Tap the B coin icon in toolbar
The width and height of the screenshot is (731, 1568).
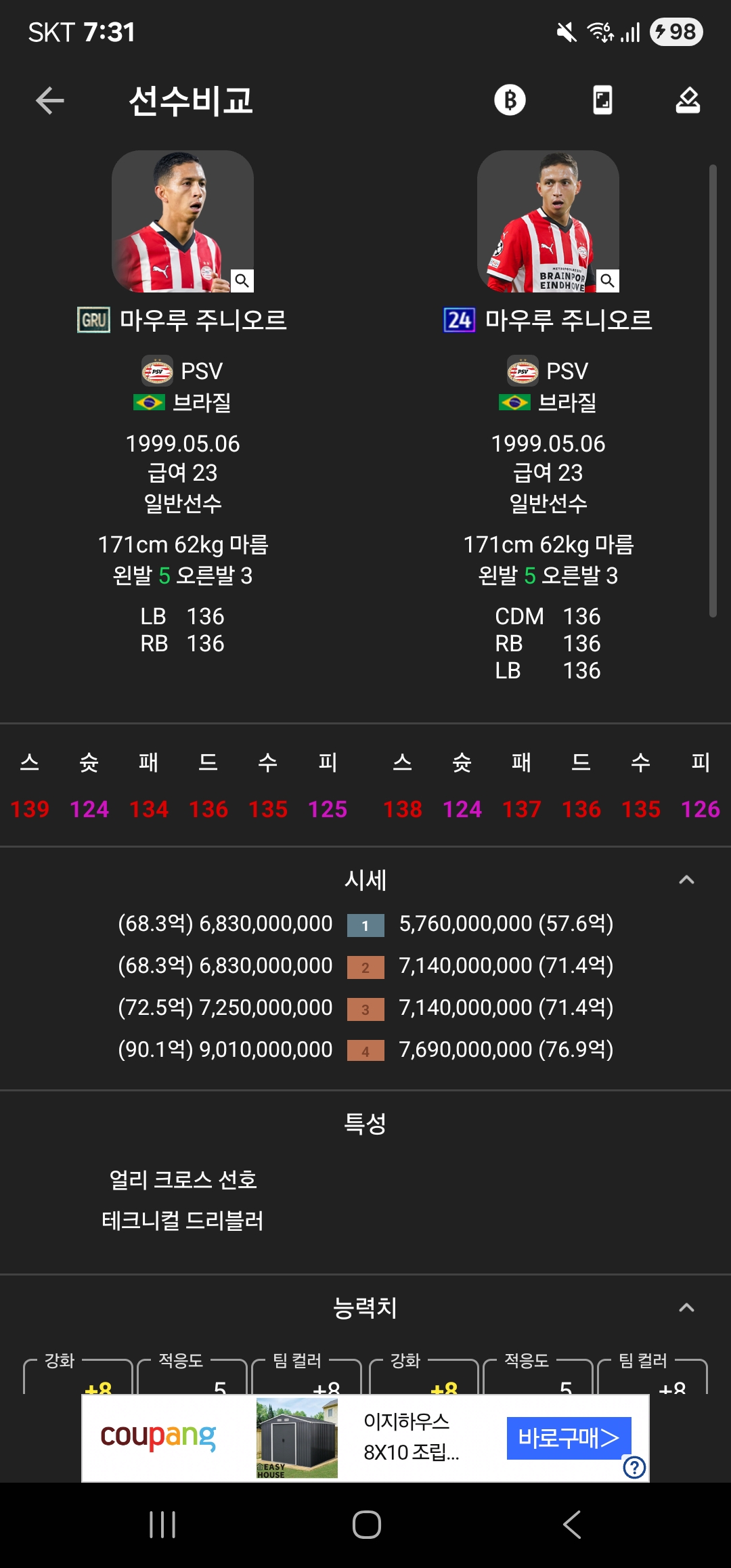click(510, 100)
